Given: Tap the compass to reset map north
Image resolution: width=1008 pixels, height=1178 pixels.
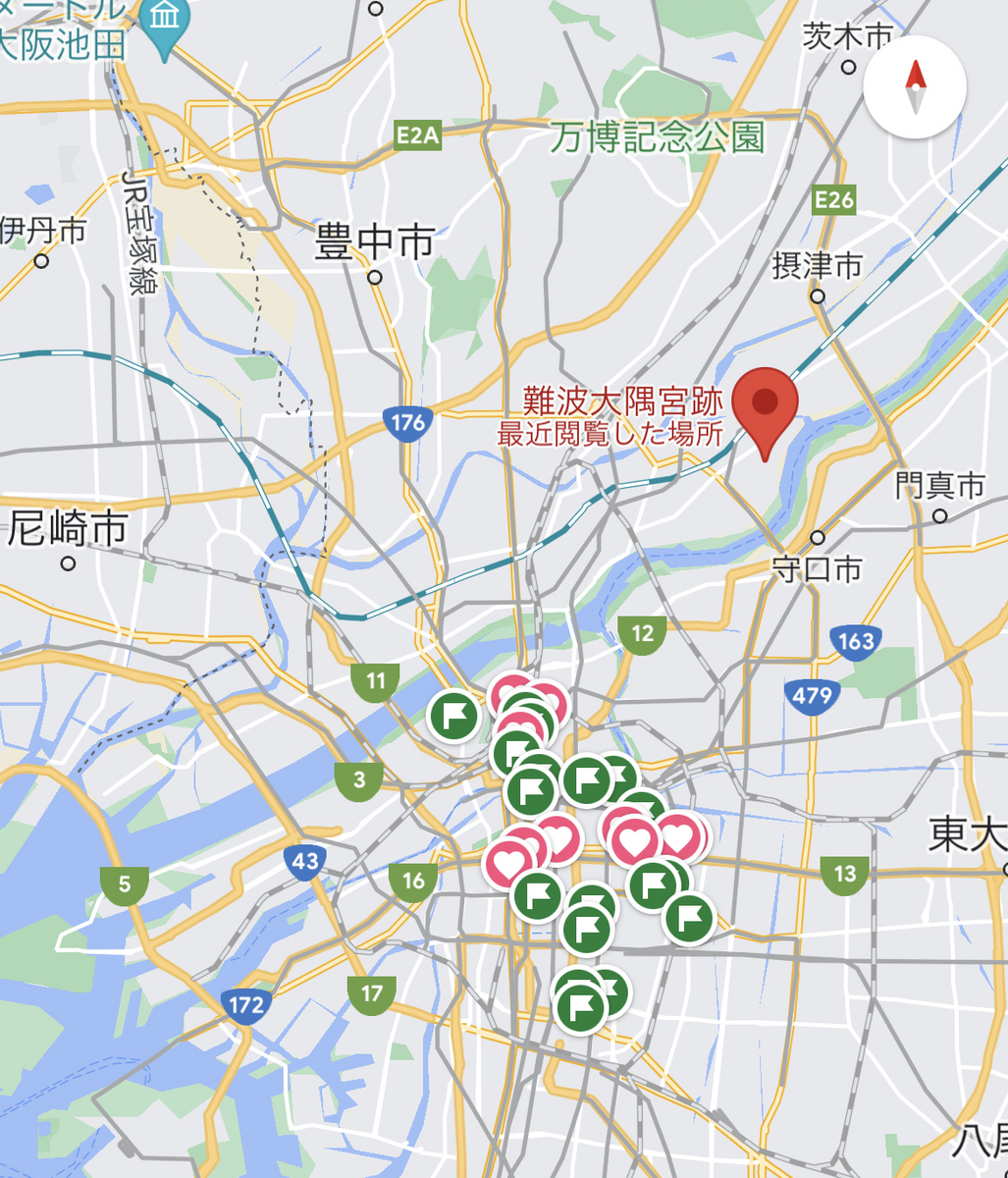Looking at the screenshot, I should click(x=915, y=87).
